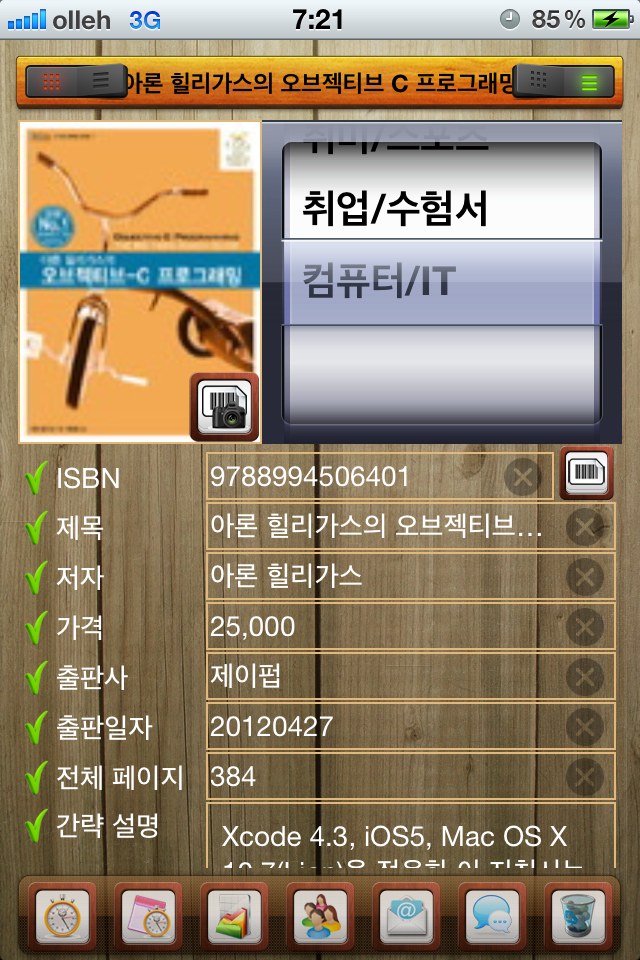Clear the ISBN field
This screenshot has width=640, height=960.
pos(524,477)
